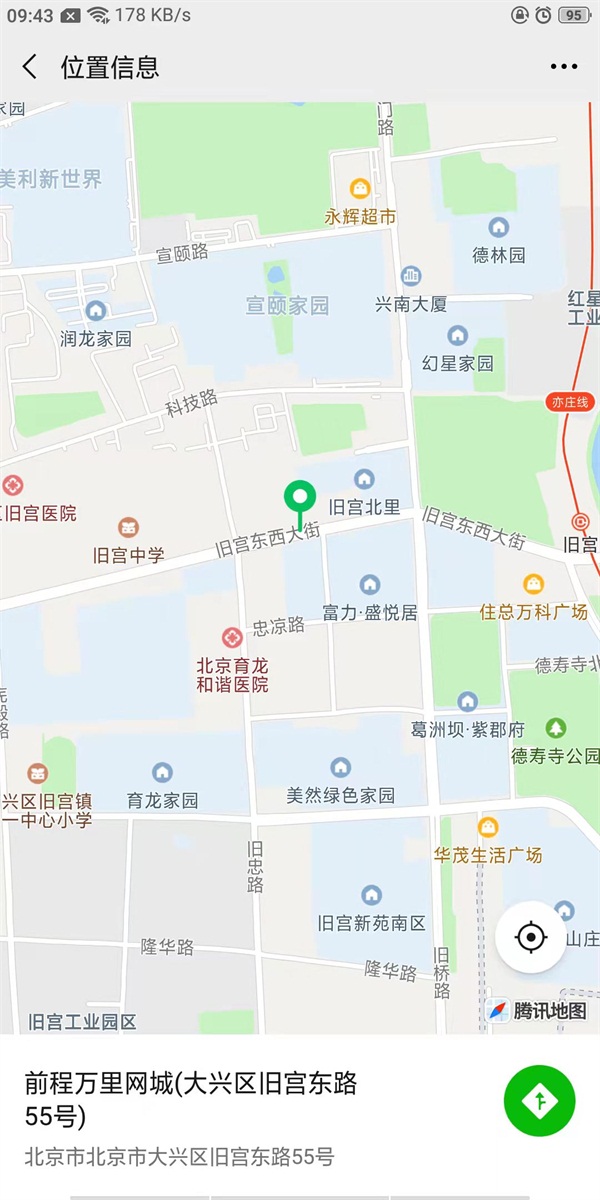Start navigation to 前程万里网城
Image resolution: width=600 pixels, height=1200 pixels.
click(539, 1101)
